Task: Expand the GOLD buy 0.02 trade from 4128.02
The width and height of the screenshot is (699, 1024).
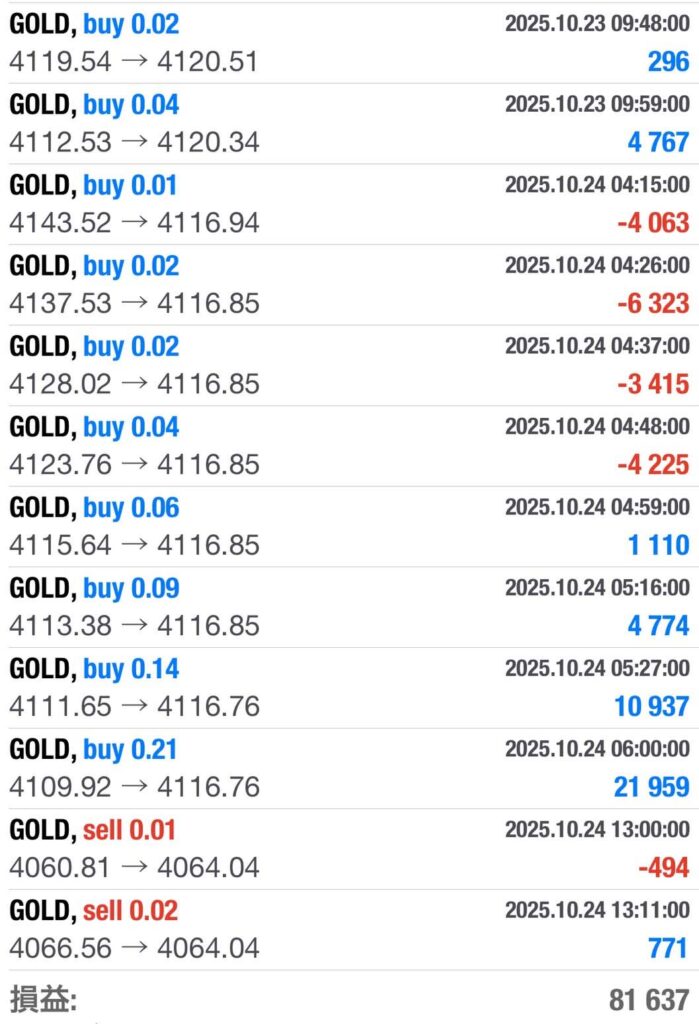Action: pyautogui.click(x=349, y=365)
